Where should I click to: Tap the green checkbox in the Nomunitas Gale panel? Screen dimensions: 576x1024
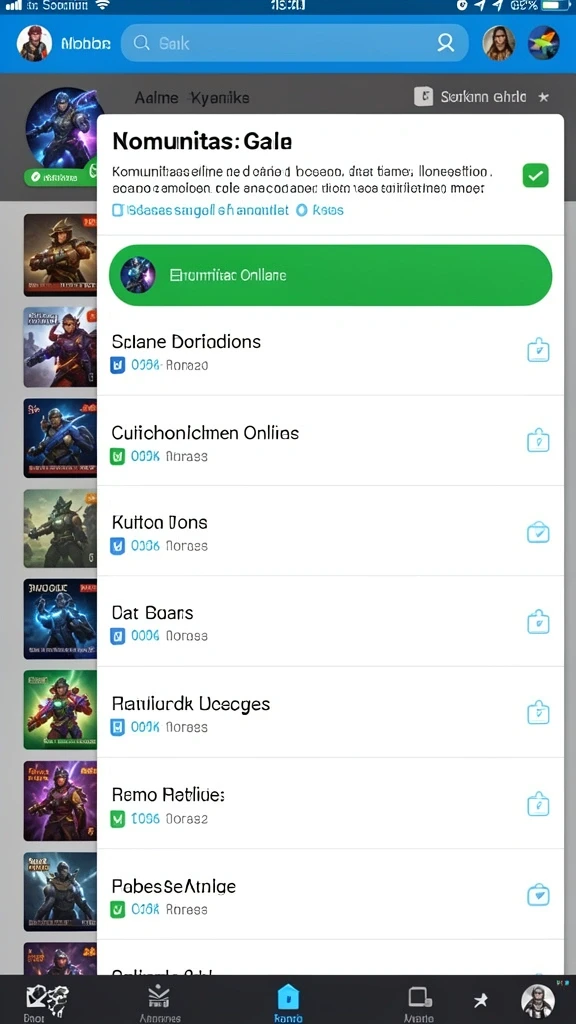point(536,175)
